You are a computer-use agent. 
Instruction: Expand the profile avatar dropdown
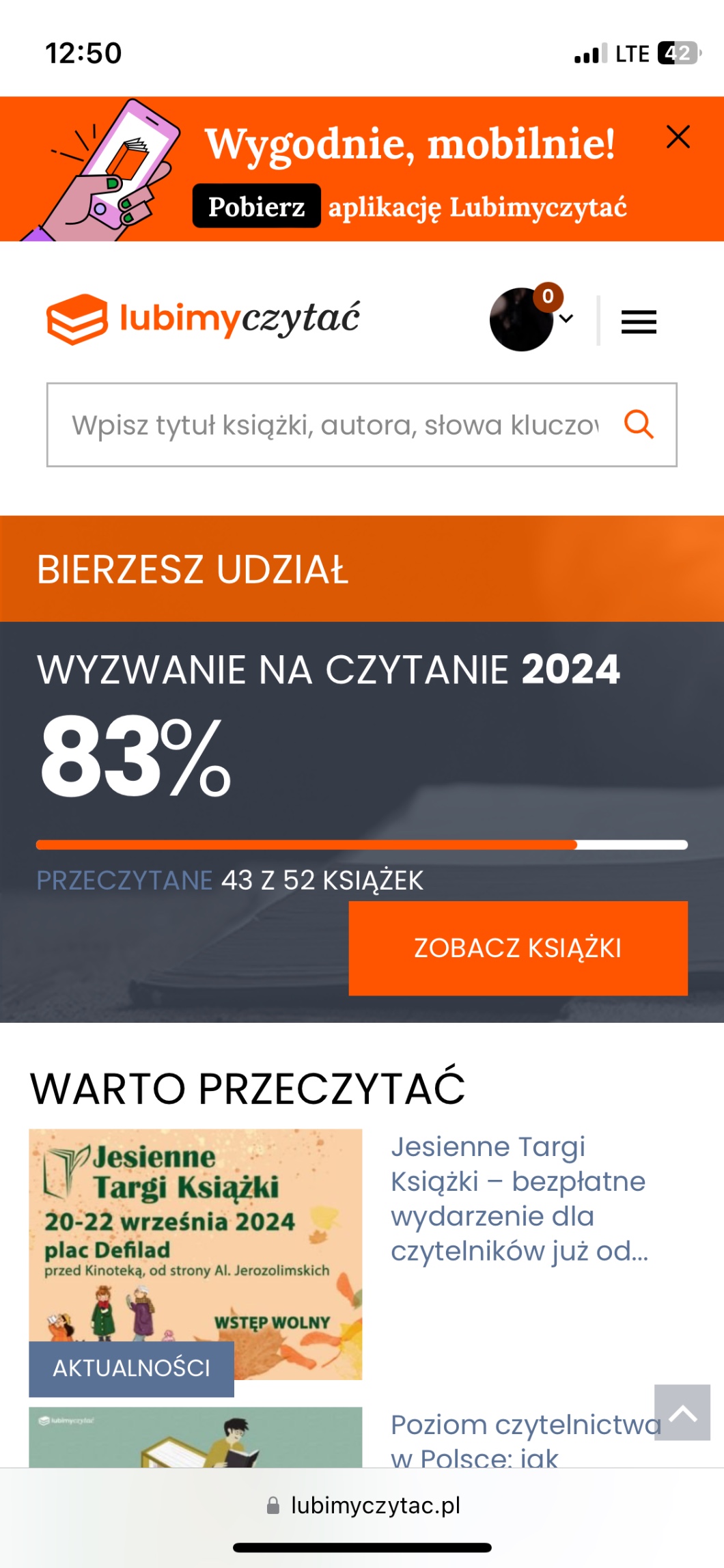pos(531,319)
